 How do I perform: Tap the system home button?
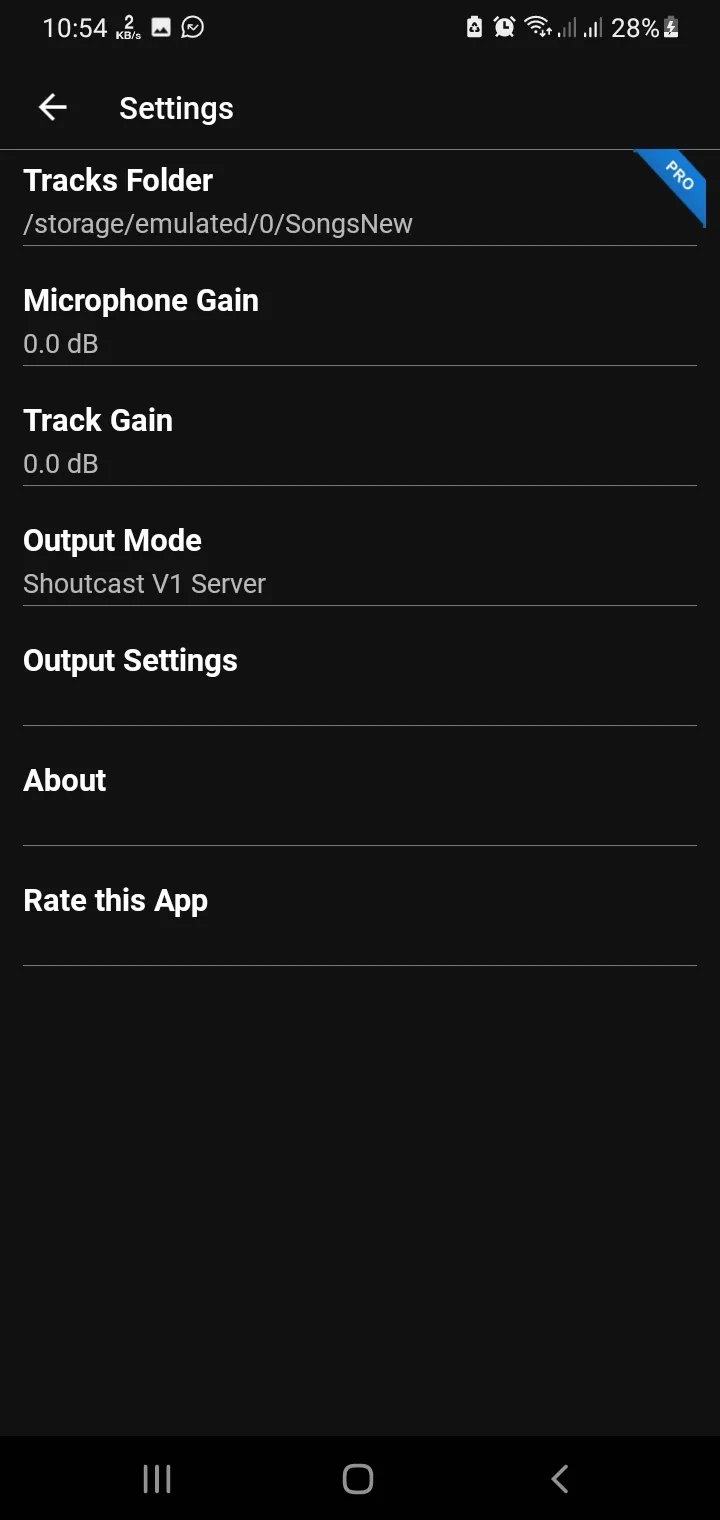click(x=358, y=1479)
